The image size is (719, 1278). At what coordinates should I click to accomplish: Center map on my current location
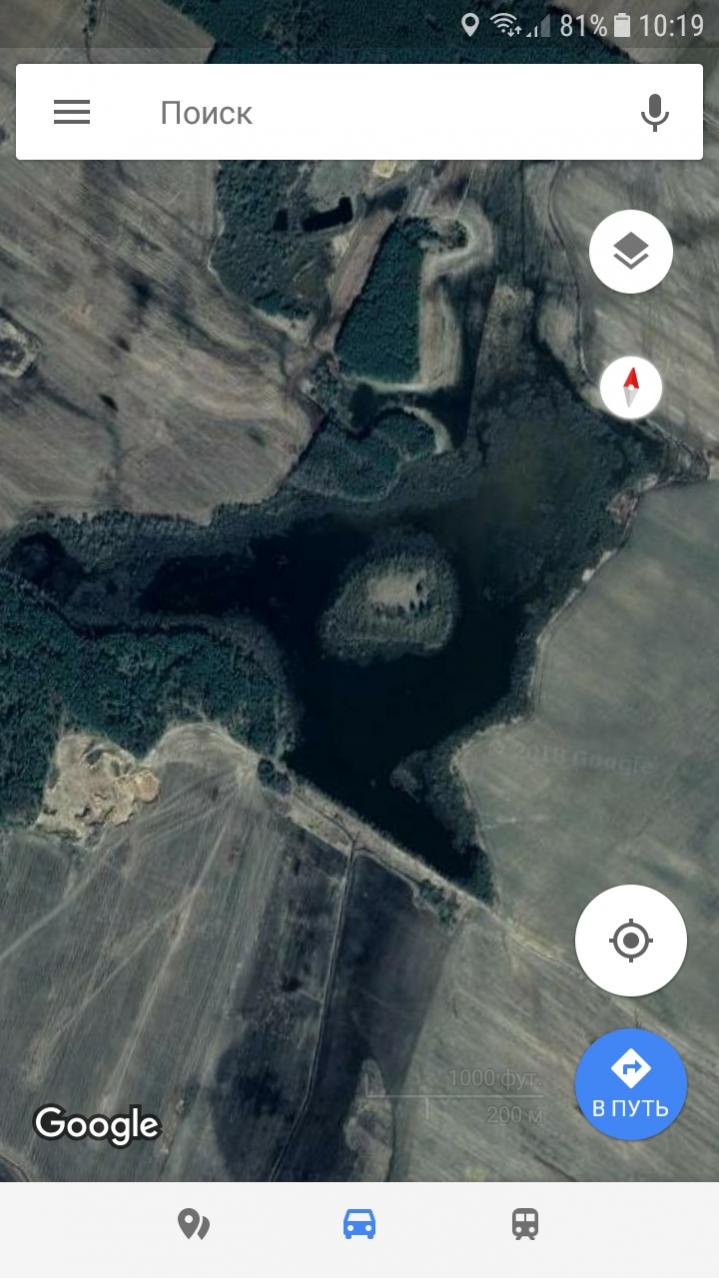pyautogui.click(x=631, y=940)
